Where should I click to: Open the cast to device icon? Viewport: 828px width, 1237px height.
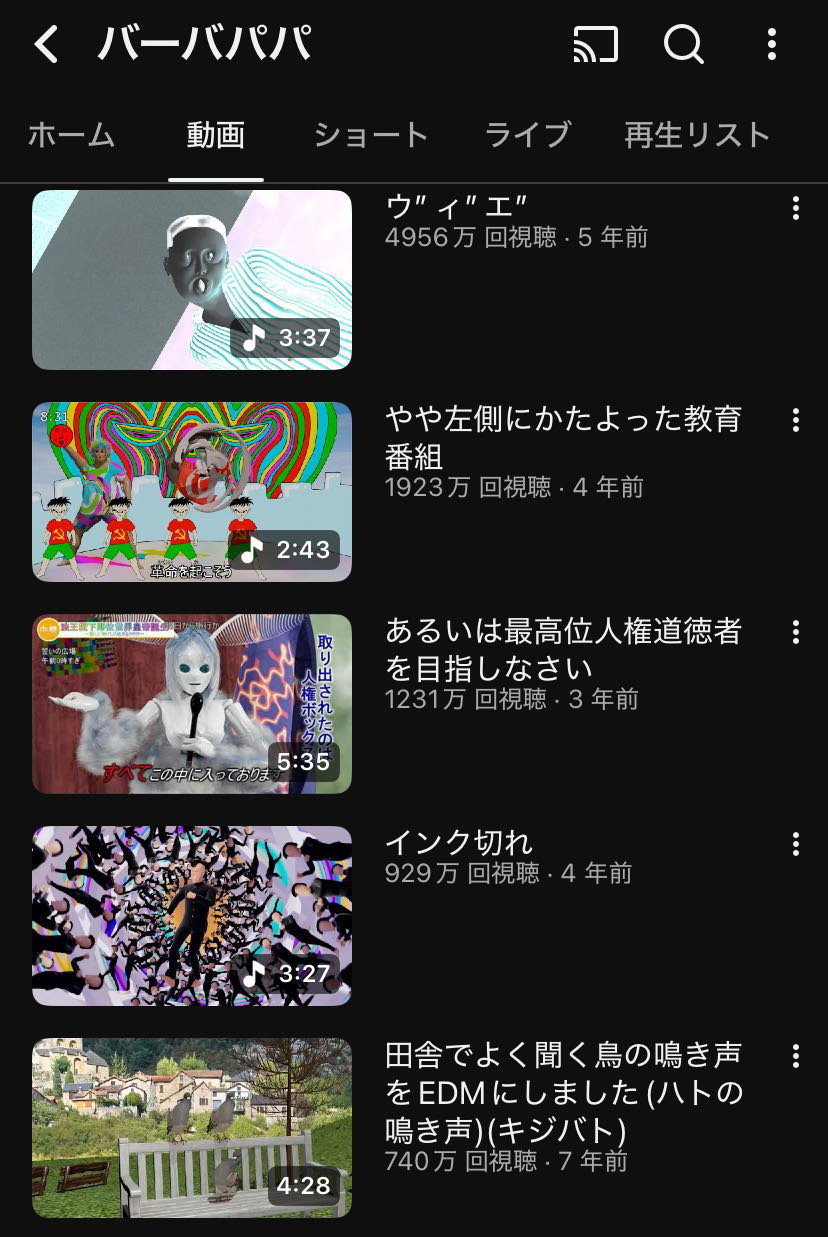point(595,45)
